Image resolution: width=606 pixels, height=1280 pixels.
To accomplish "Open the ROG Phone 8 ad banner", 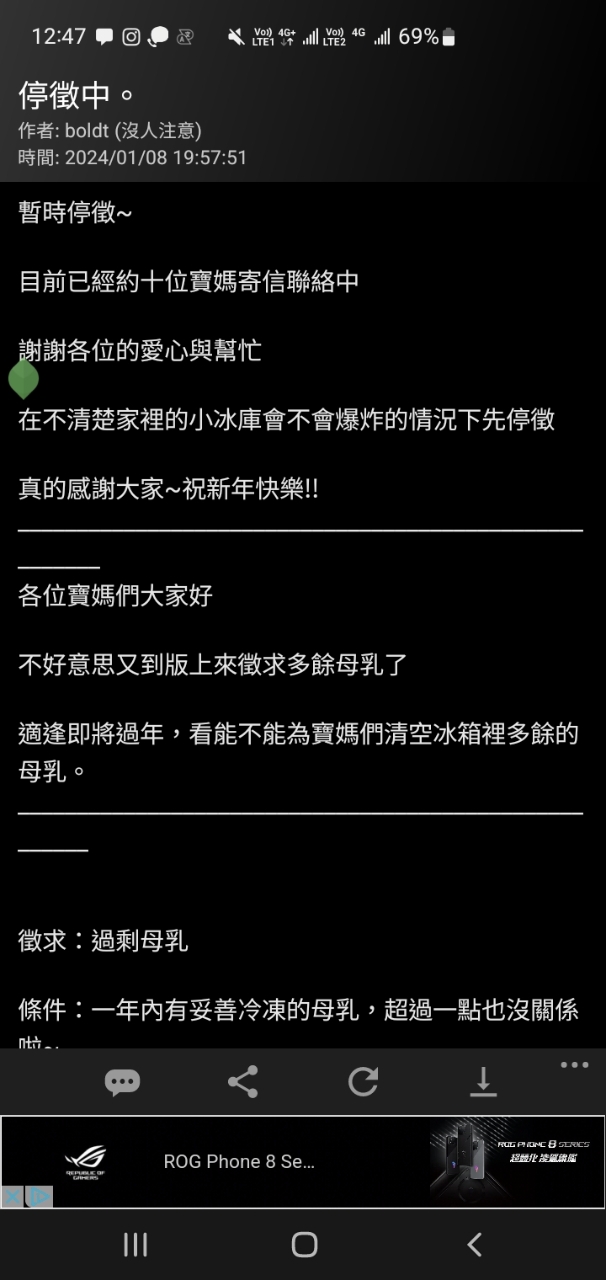I will [302, 1161].
